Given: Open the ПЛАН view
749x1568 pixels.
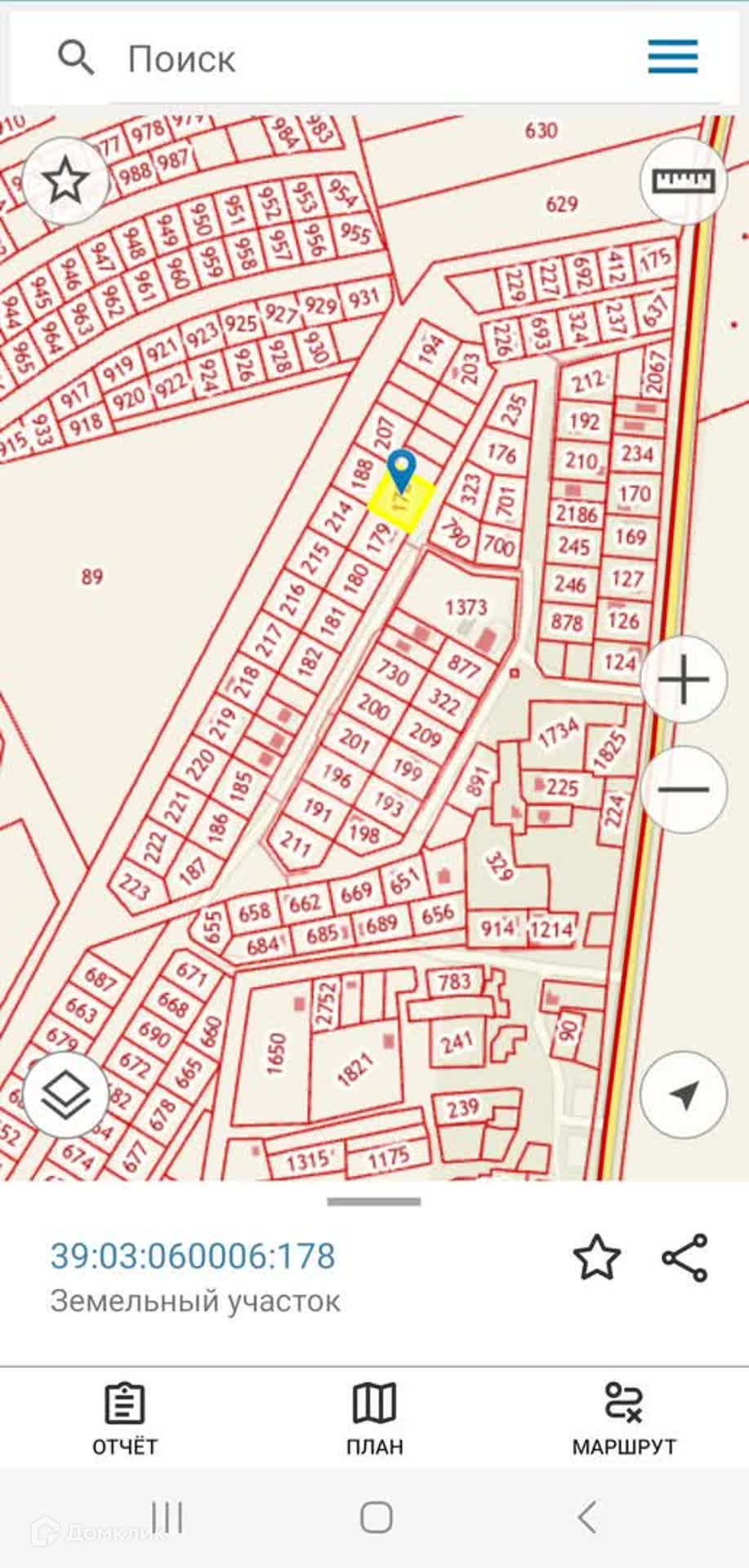Looking at the screenshot, I should 374,1419.
